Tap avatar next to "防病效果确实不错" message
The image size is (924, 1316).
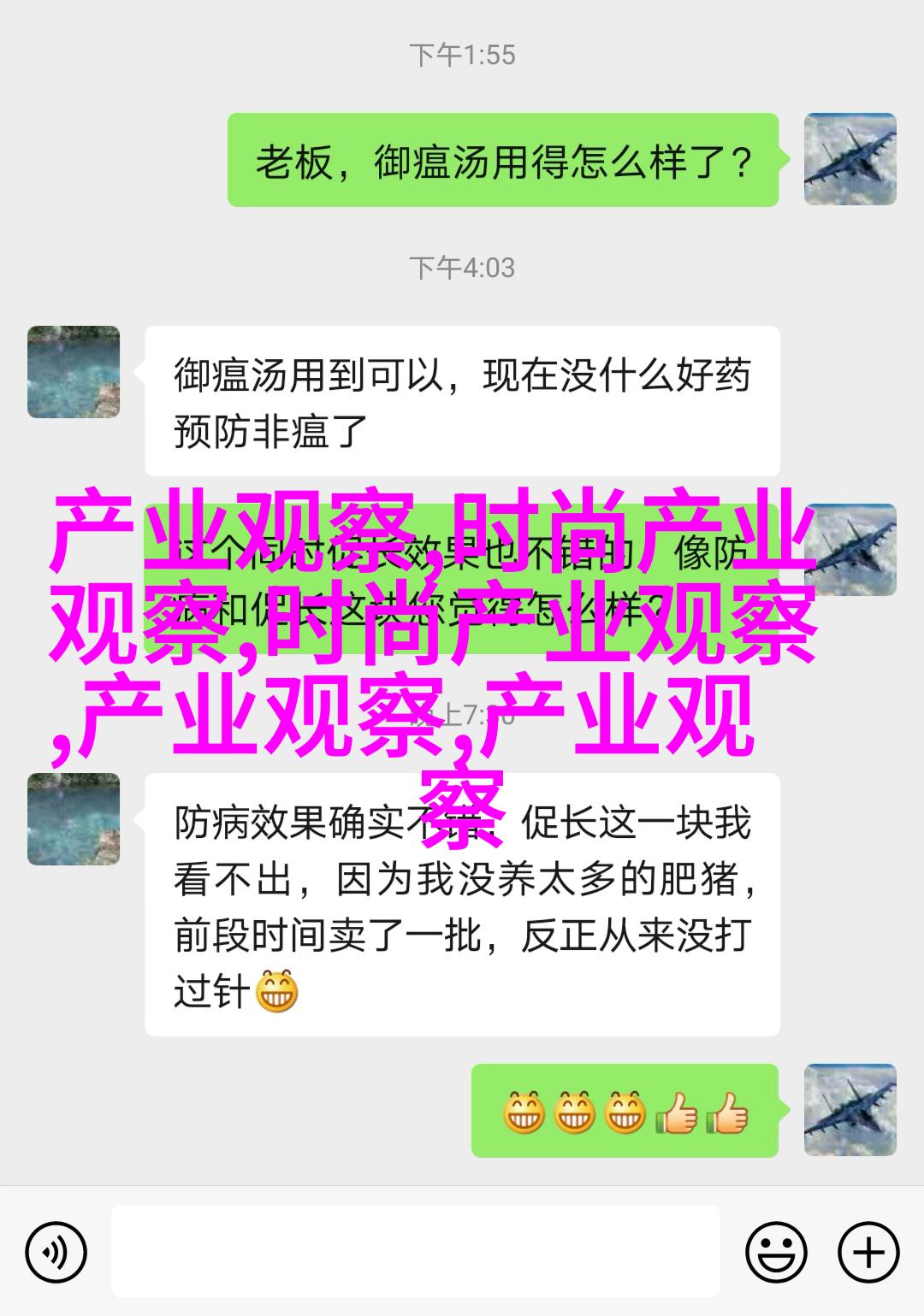[x=74, y=818]
